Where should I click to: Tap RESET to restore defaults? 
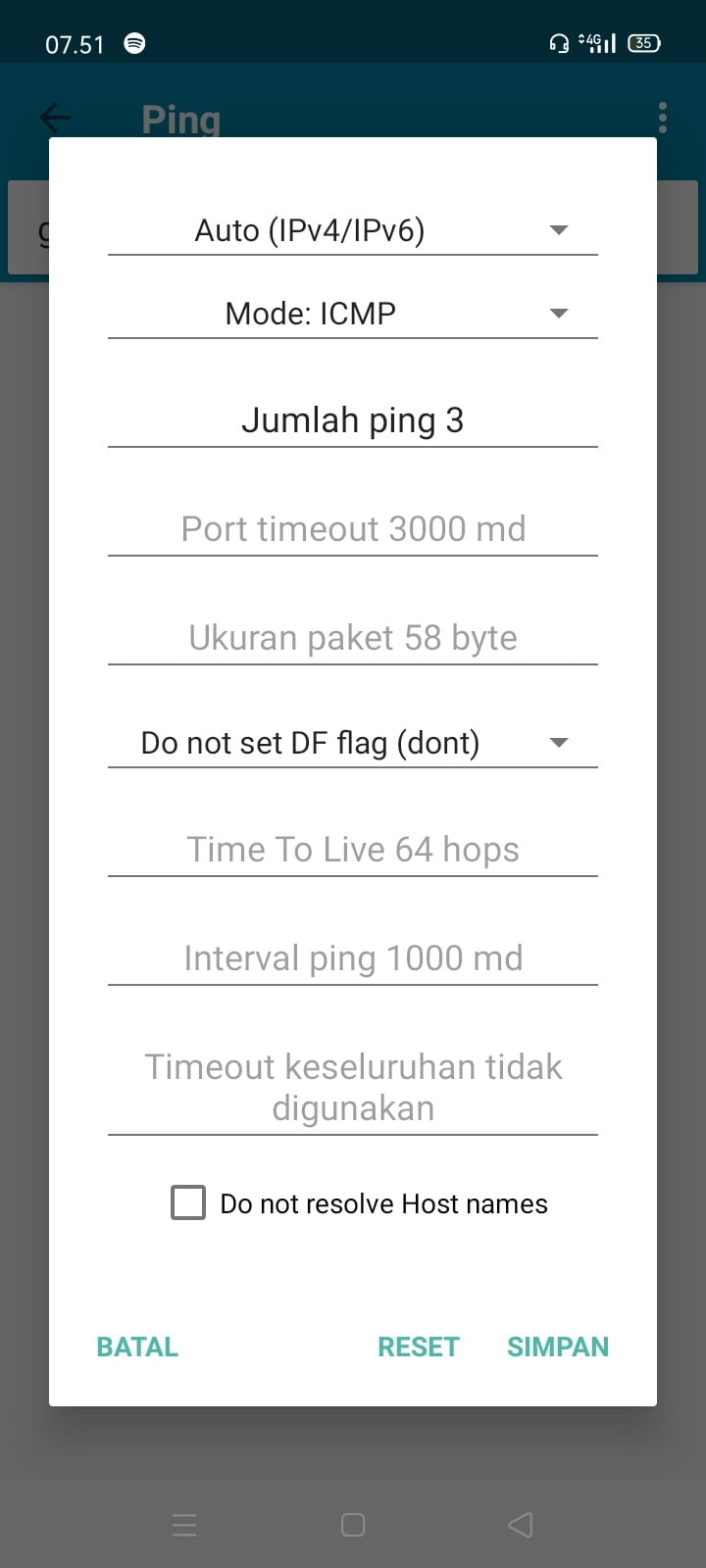click(418, 1346)
